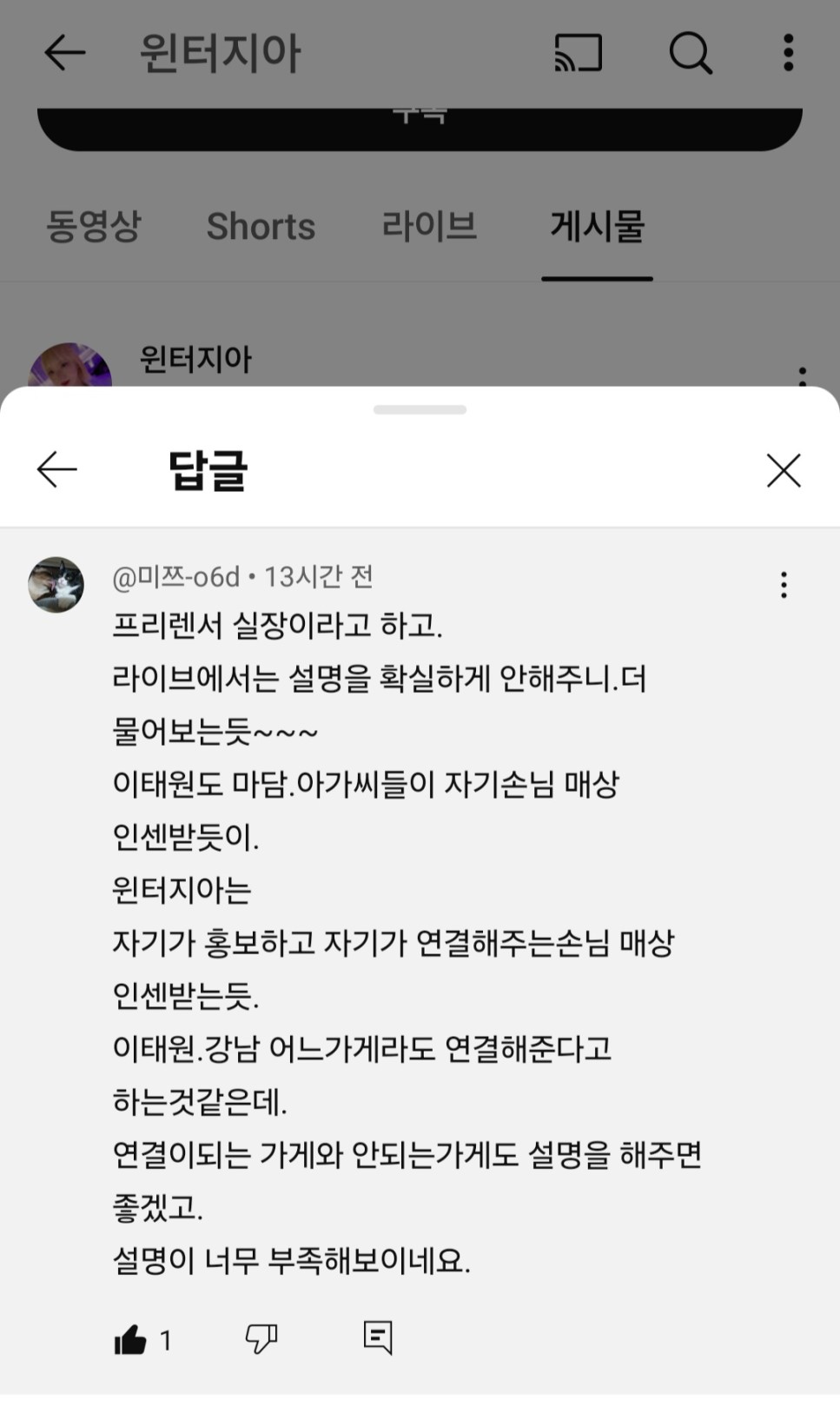This screenshot has width=840, height=1401.
Task: Go back from the 답글 panel
Action: pyautogui.click(x=57, y=469)
